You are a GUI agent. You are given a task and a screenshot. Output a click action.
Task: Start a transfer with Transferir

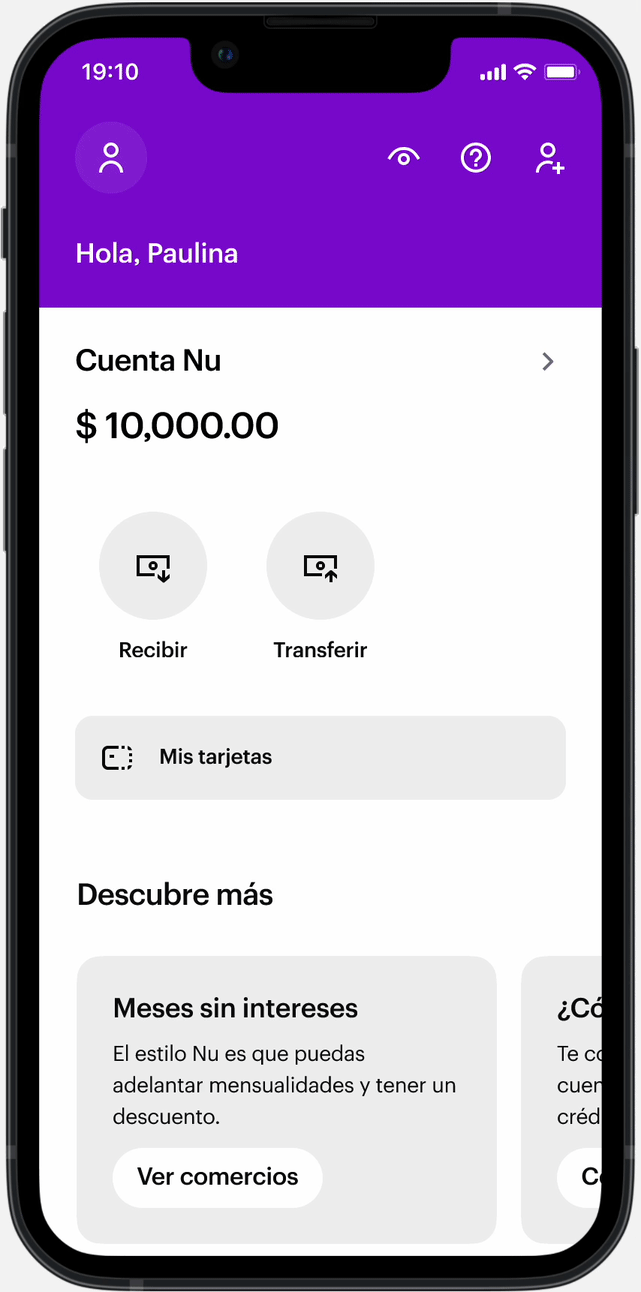pyautogui.click(x=320, y=566)
